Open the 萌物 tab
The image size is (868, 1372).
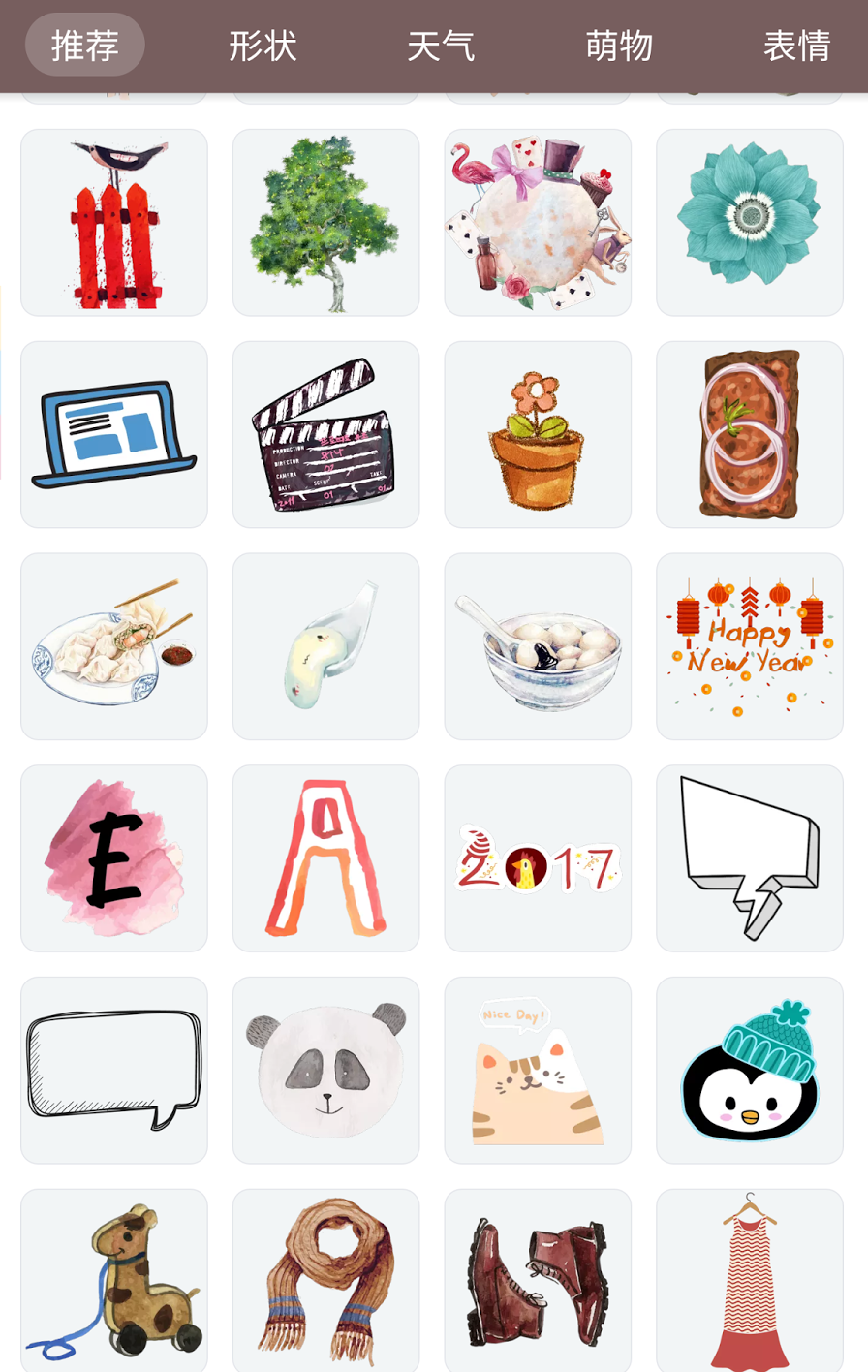point(619,46)
